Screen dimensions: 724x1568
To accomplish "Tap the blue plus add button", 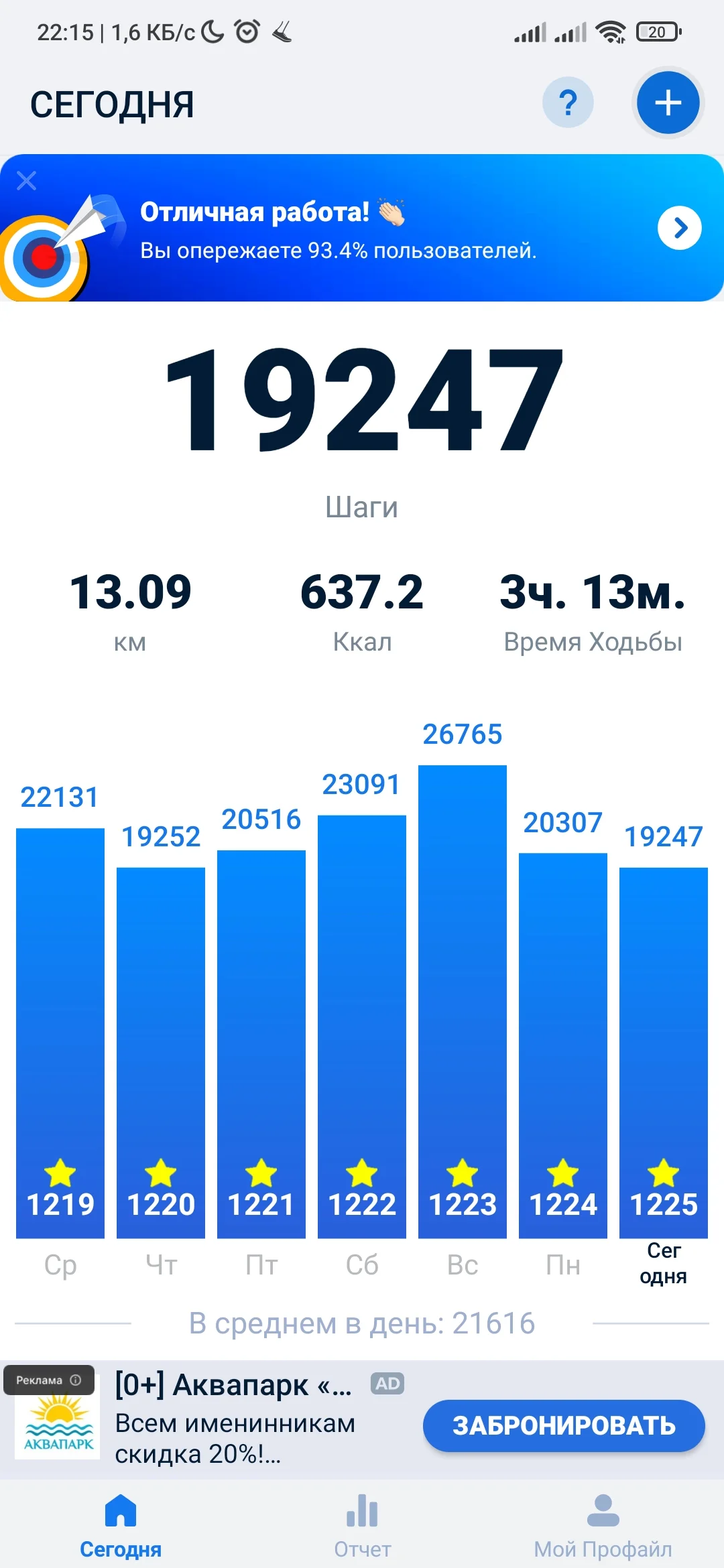I will point(668,103).
